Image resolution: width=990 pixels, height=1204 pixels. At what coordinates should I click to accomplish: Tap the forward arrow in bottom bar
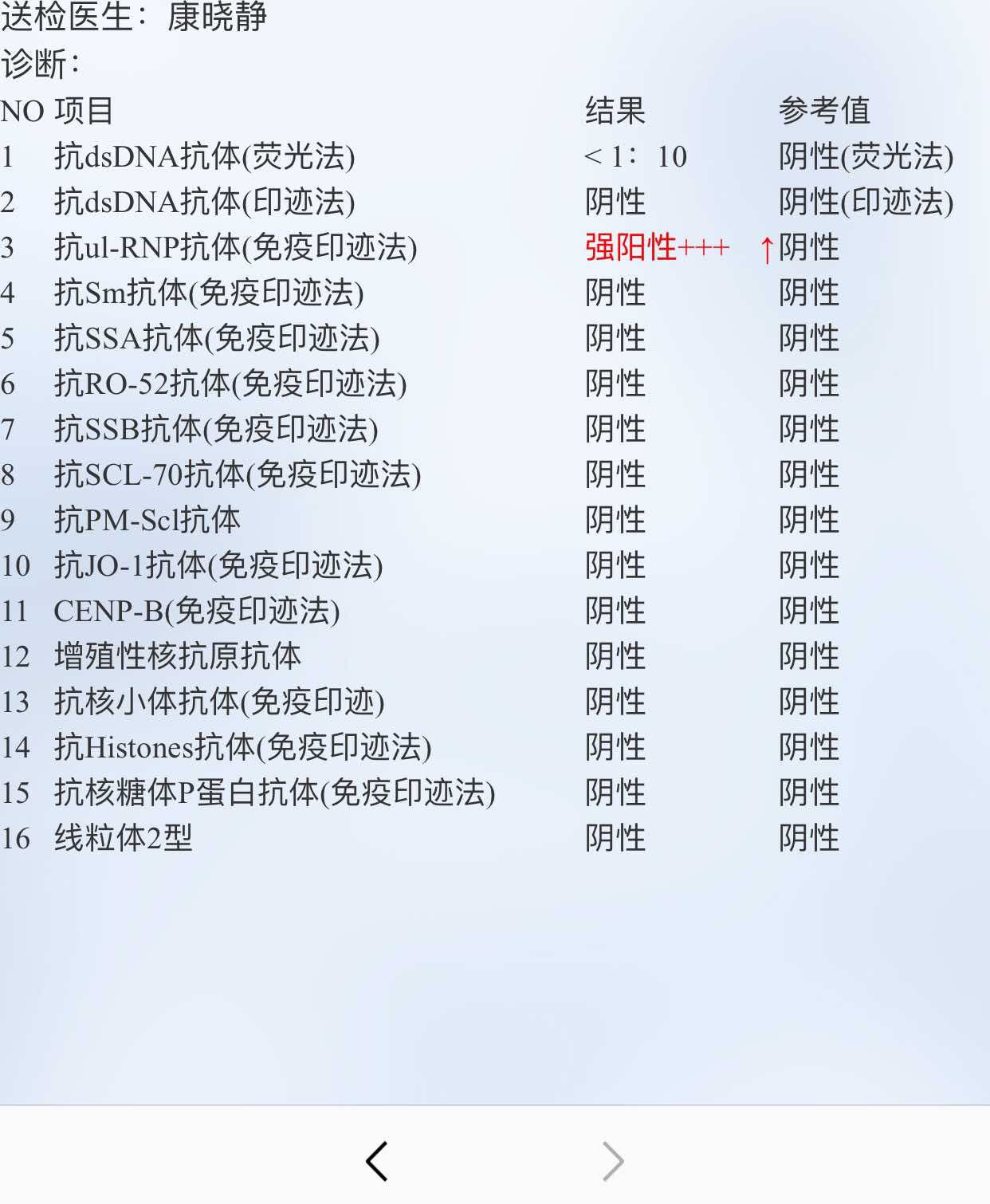pos(612,1161)
